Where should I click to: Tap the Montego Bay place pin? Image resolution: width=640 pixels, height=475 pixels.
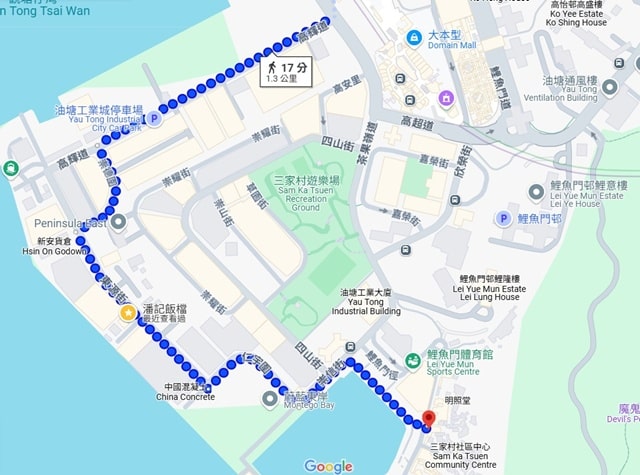(x=269, y=399)
